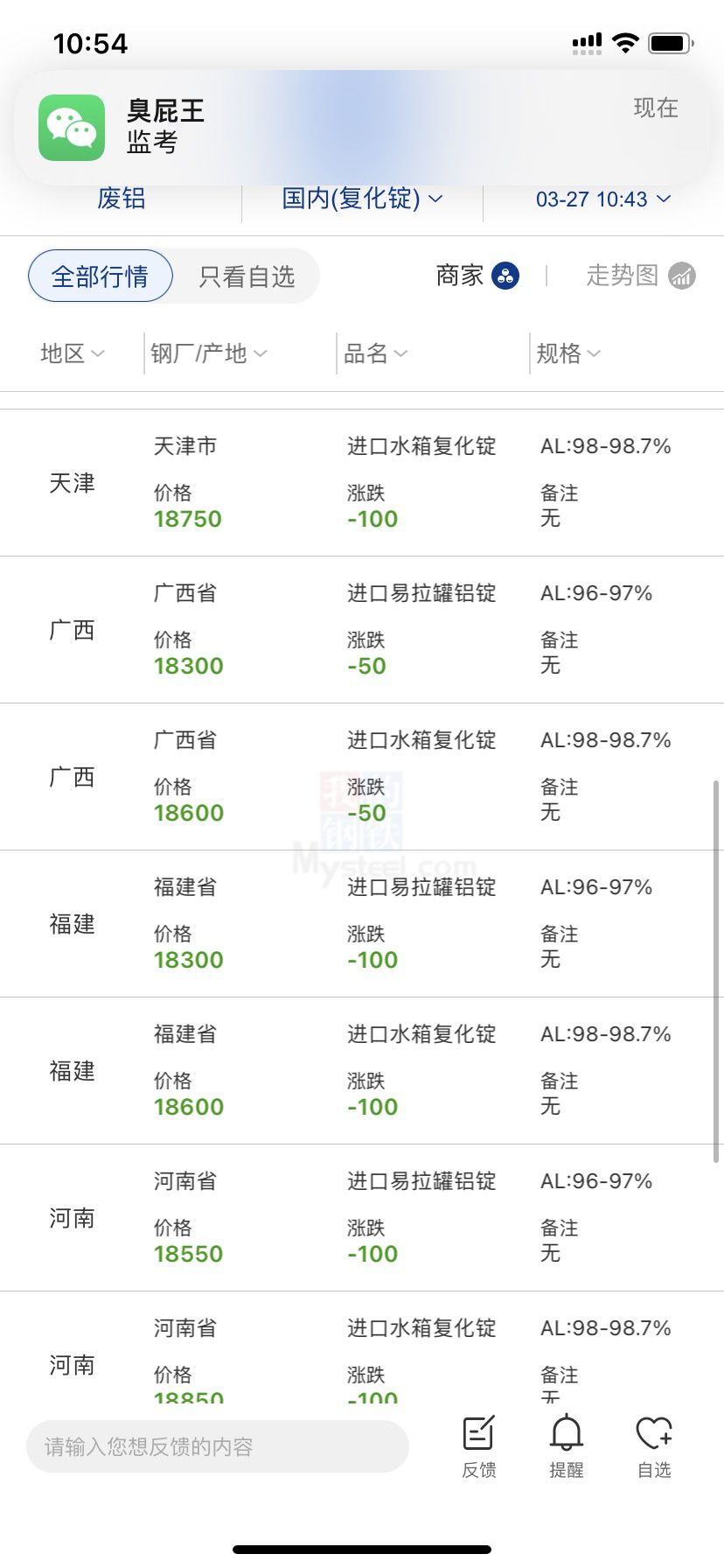The image size is (724, 1568).
Task: Open the 河南 进口易拉罐铝锭 row priced 18550
Action: pyautogui.click(x=362, y=1217)
